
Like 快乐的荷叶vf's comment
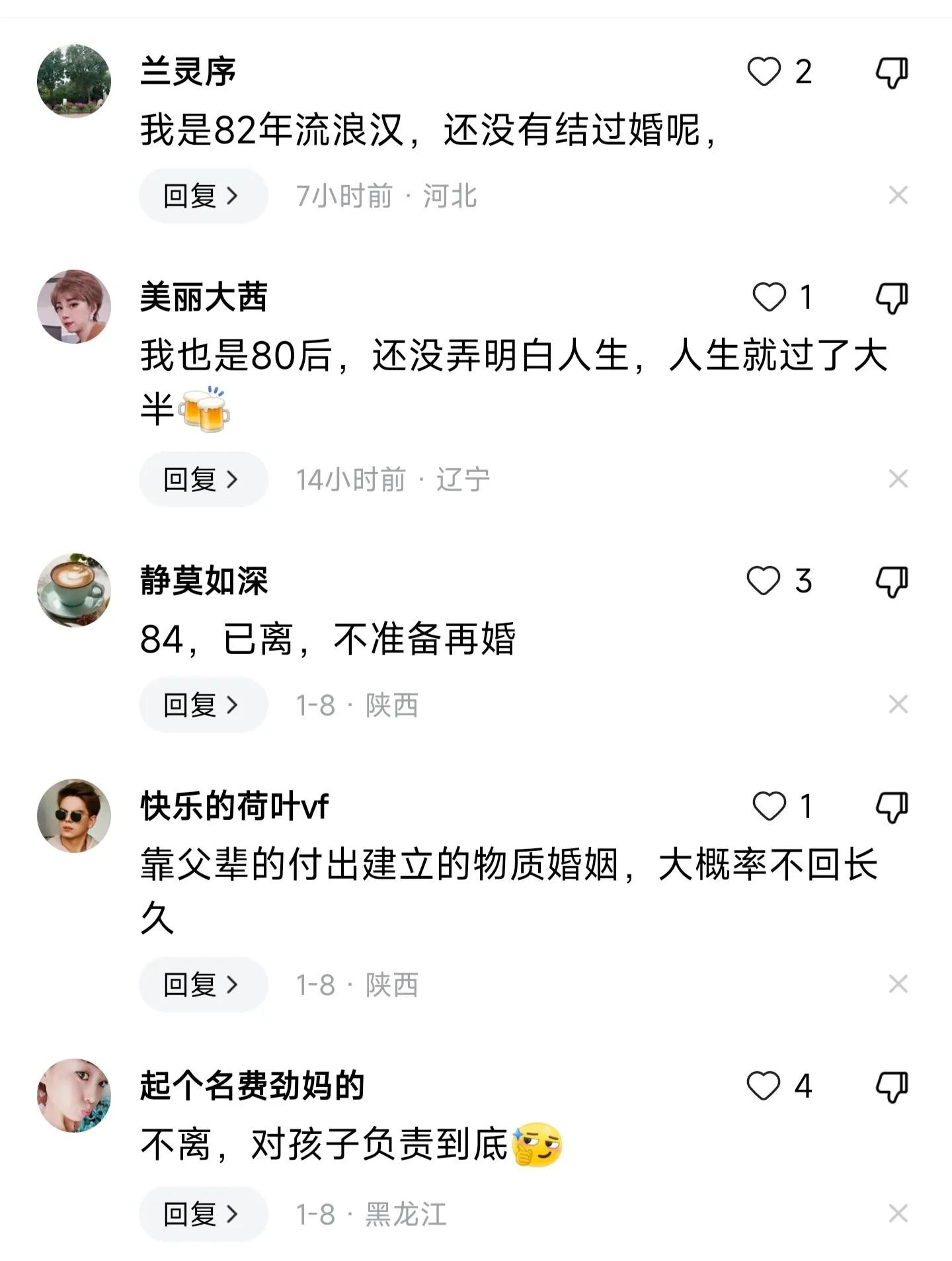(x=770, y=806)
